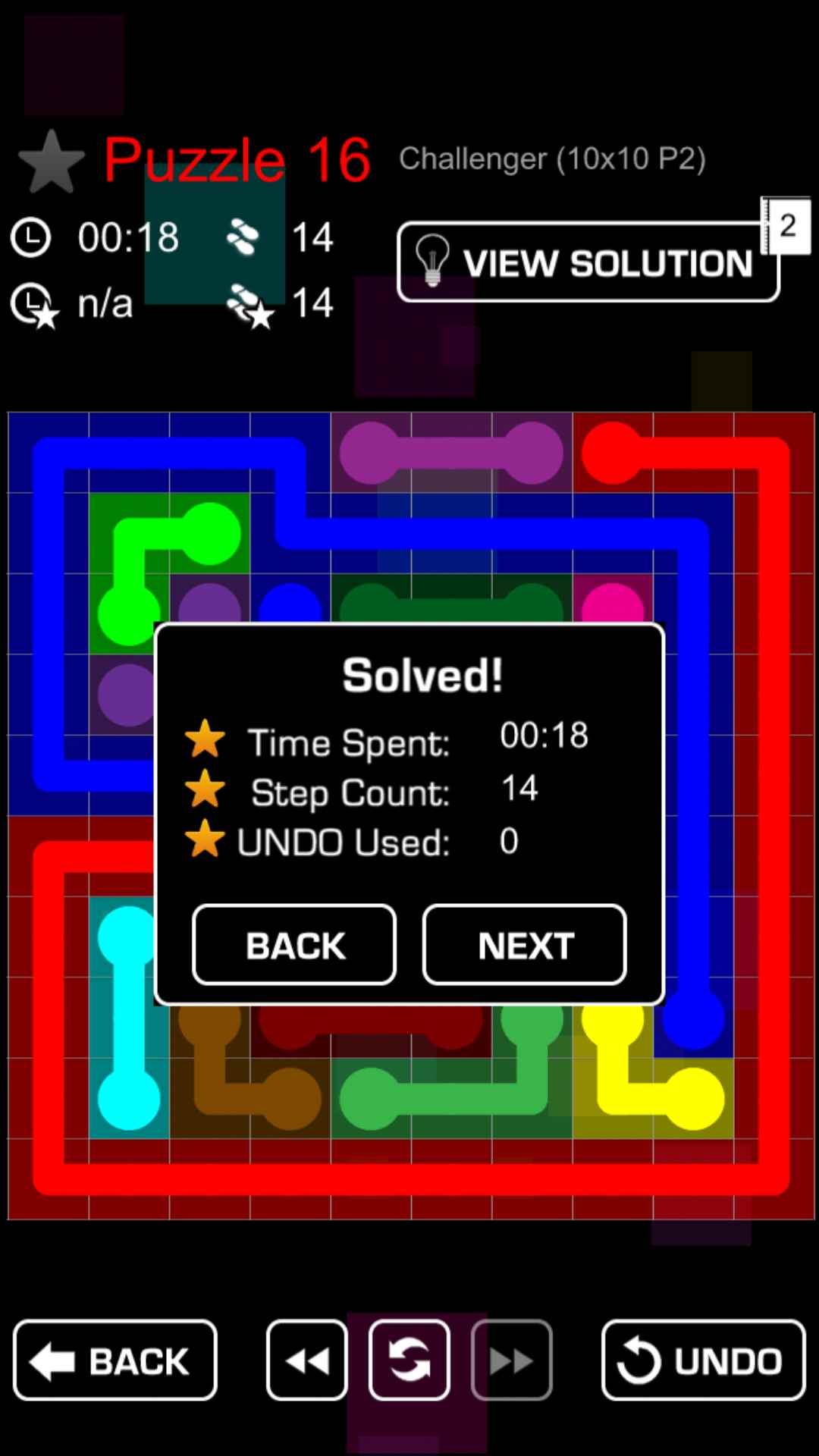Restart the puzzle with the refresh button
Image resolution: width=819 pixels, height=1456 pixels.
[x=409, y=1360]
